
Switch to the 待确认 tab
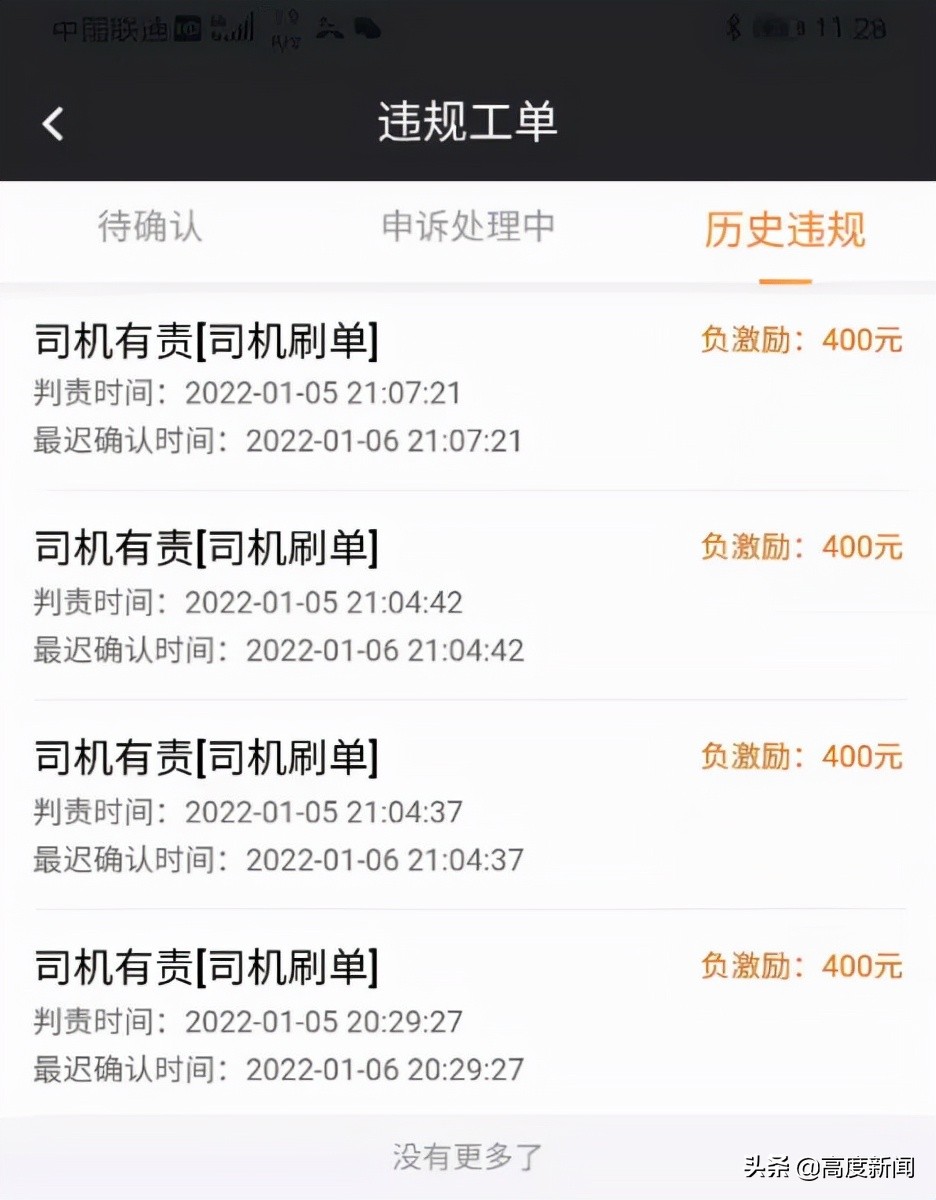pyautogui.click(x=148, y=228)
